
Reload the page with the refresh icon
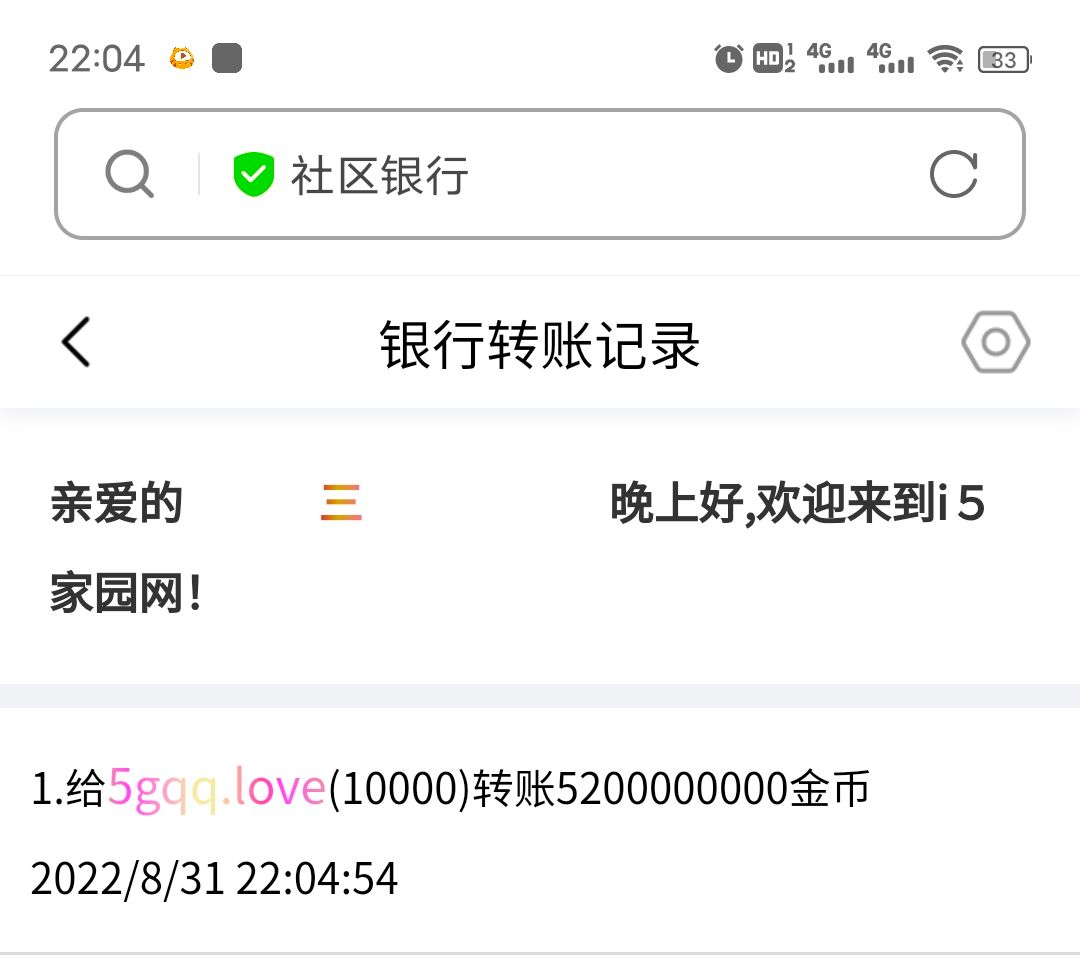coord(953,175)
